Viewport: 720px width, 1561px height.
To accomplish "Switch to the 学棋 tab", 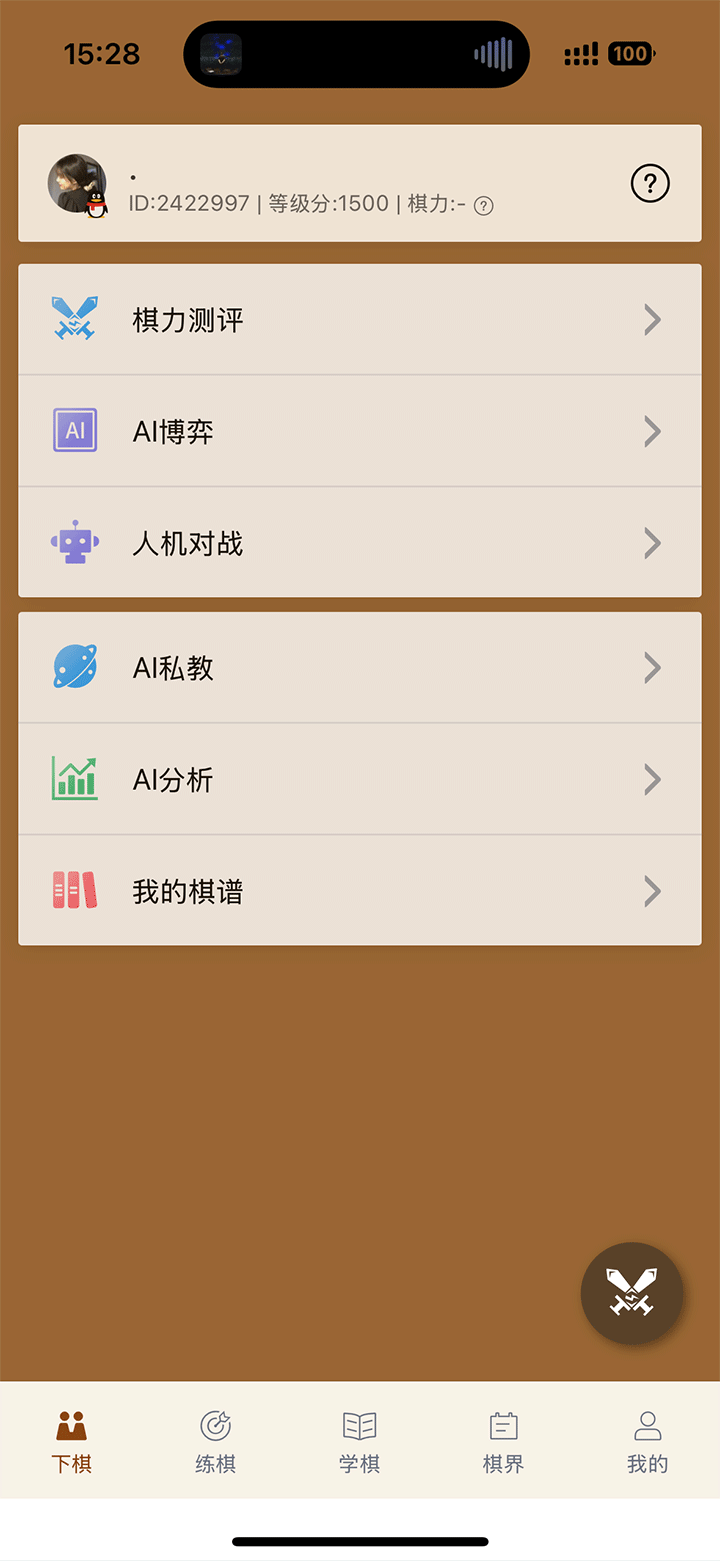I will (x=359, y=1442).
